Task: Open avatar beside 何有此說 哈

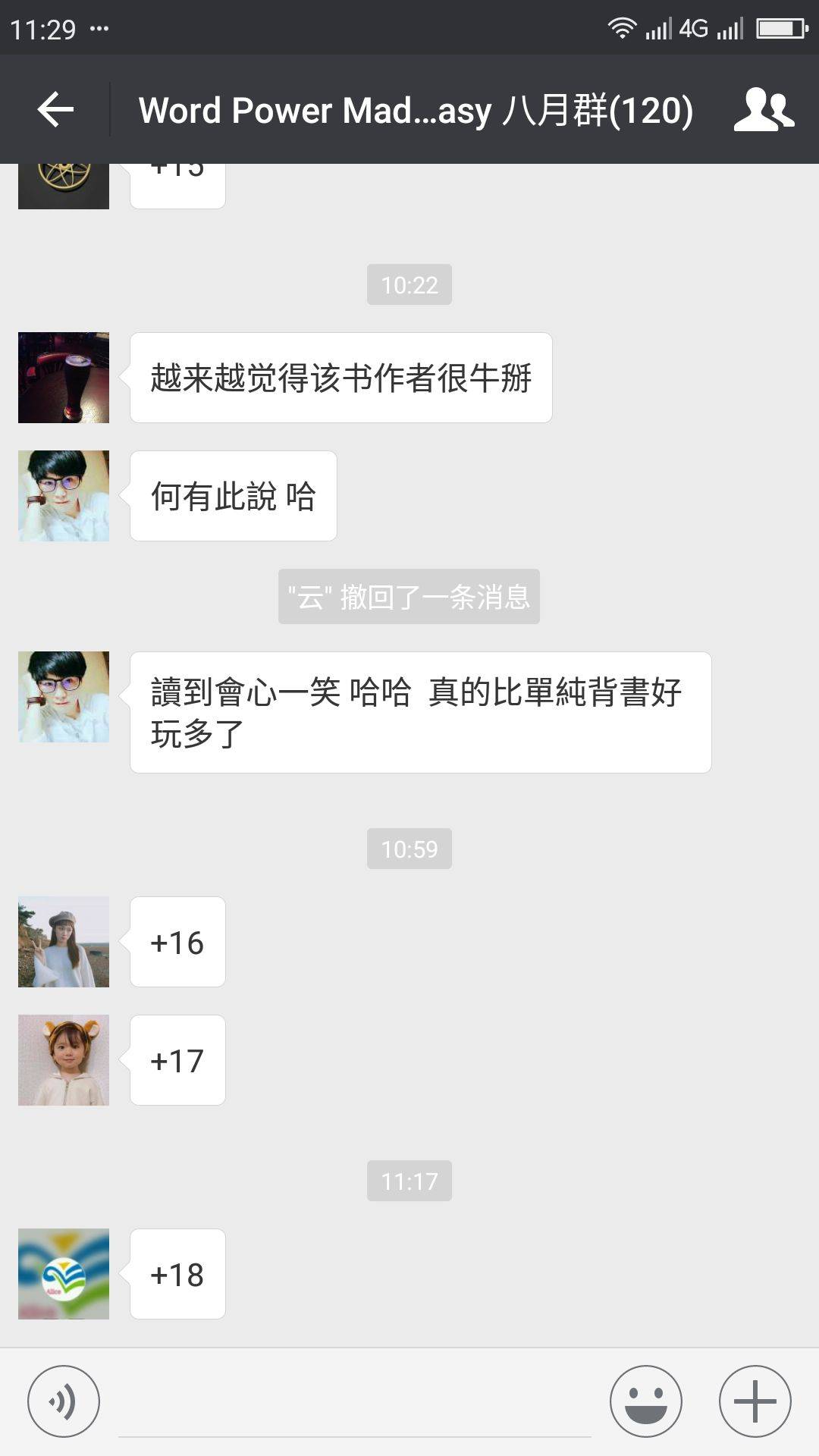Action: (x=64, y=496)
